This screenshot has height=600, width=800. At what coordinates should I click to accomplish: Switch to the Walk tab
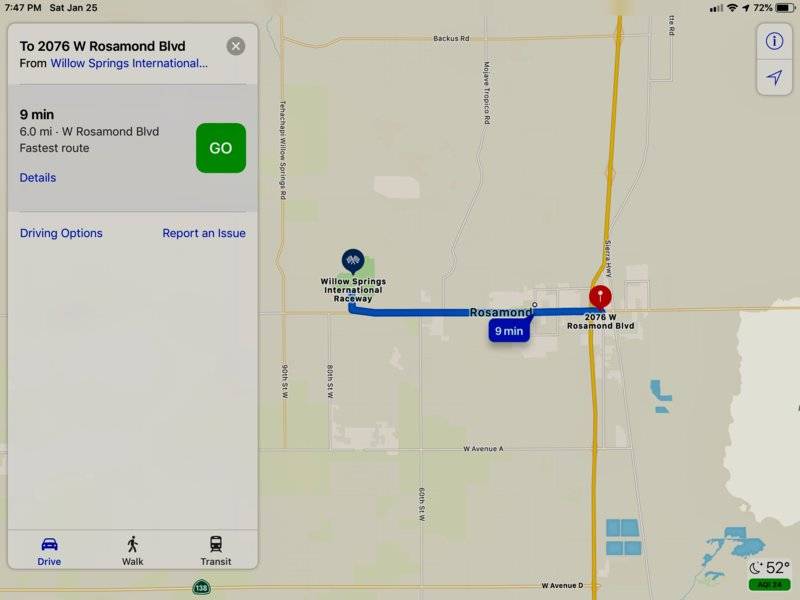pyautogui.click(x=133, y=550)
